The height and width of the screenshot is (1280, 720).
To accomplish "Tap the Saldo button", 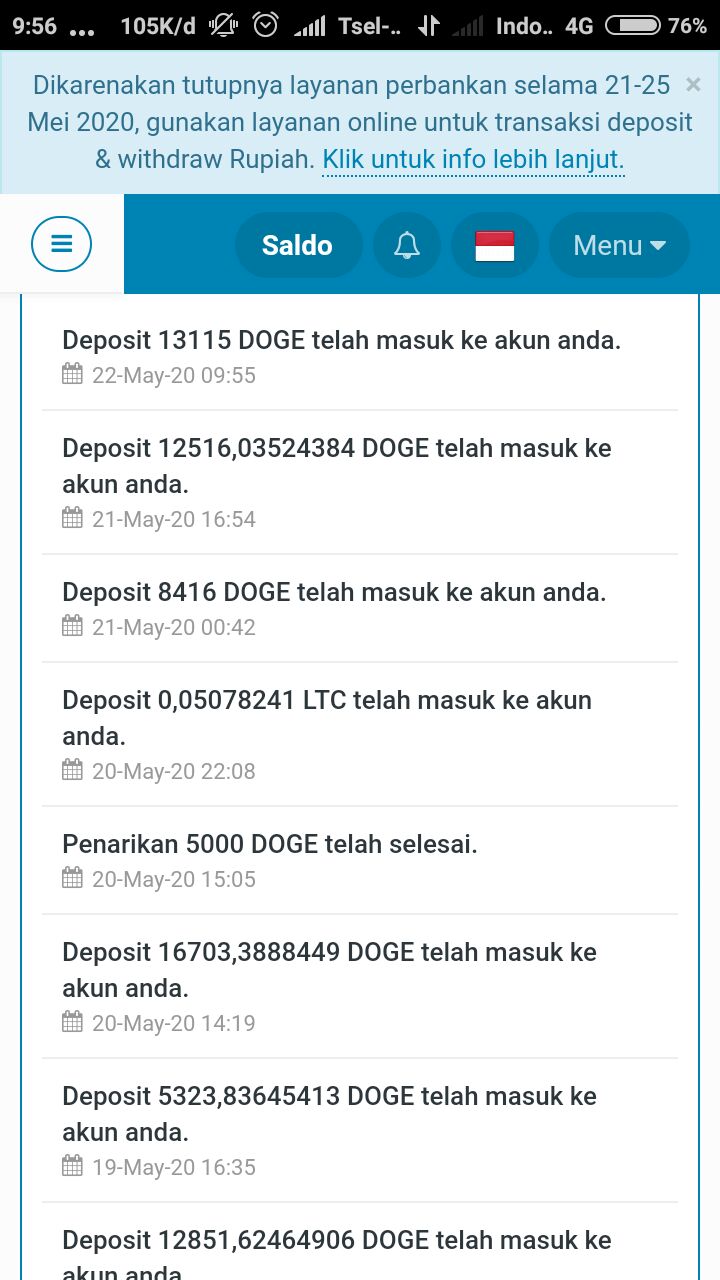I will click(298, 245).
